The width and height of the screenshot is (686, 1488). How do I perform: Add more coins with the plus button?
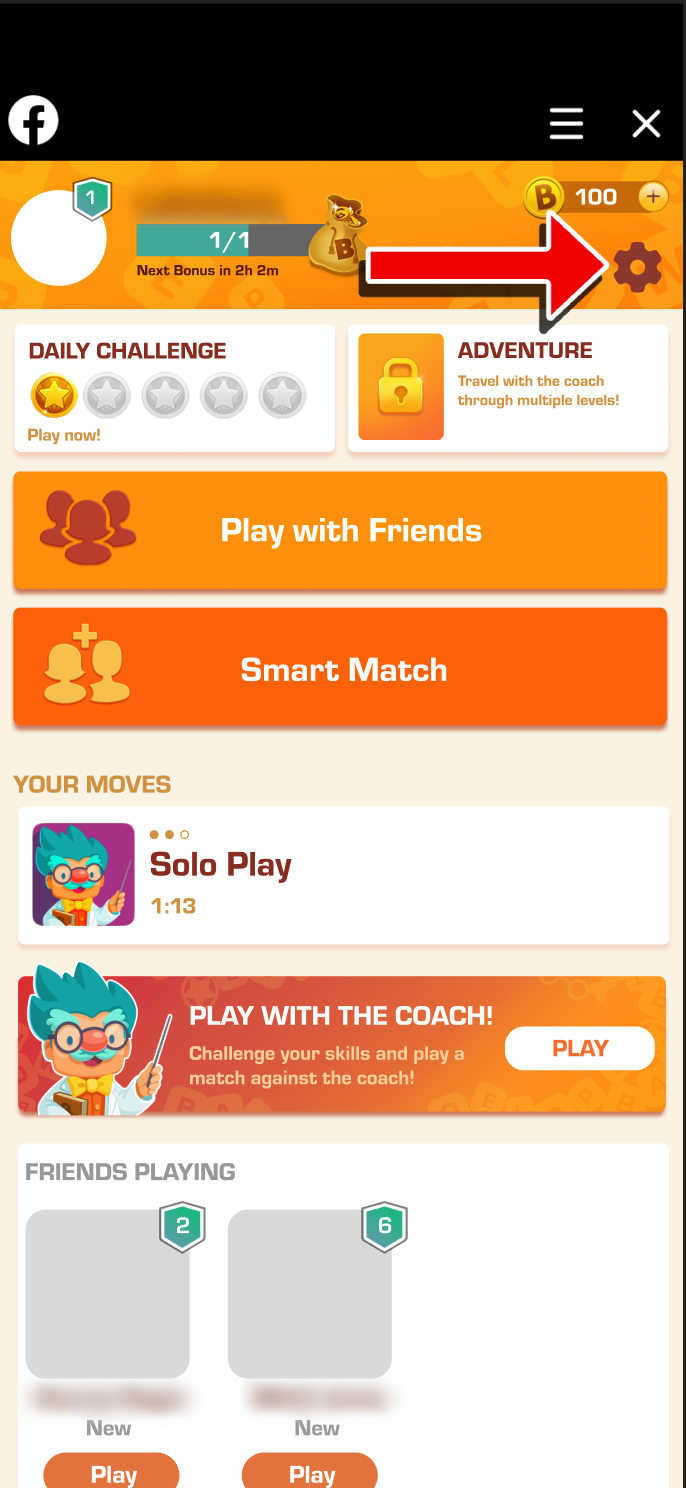[653, 197]
